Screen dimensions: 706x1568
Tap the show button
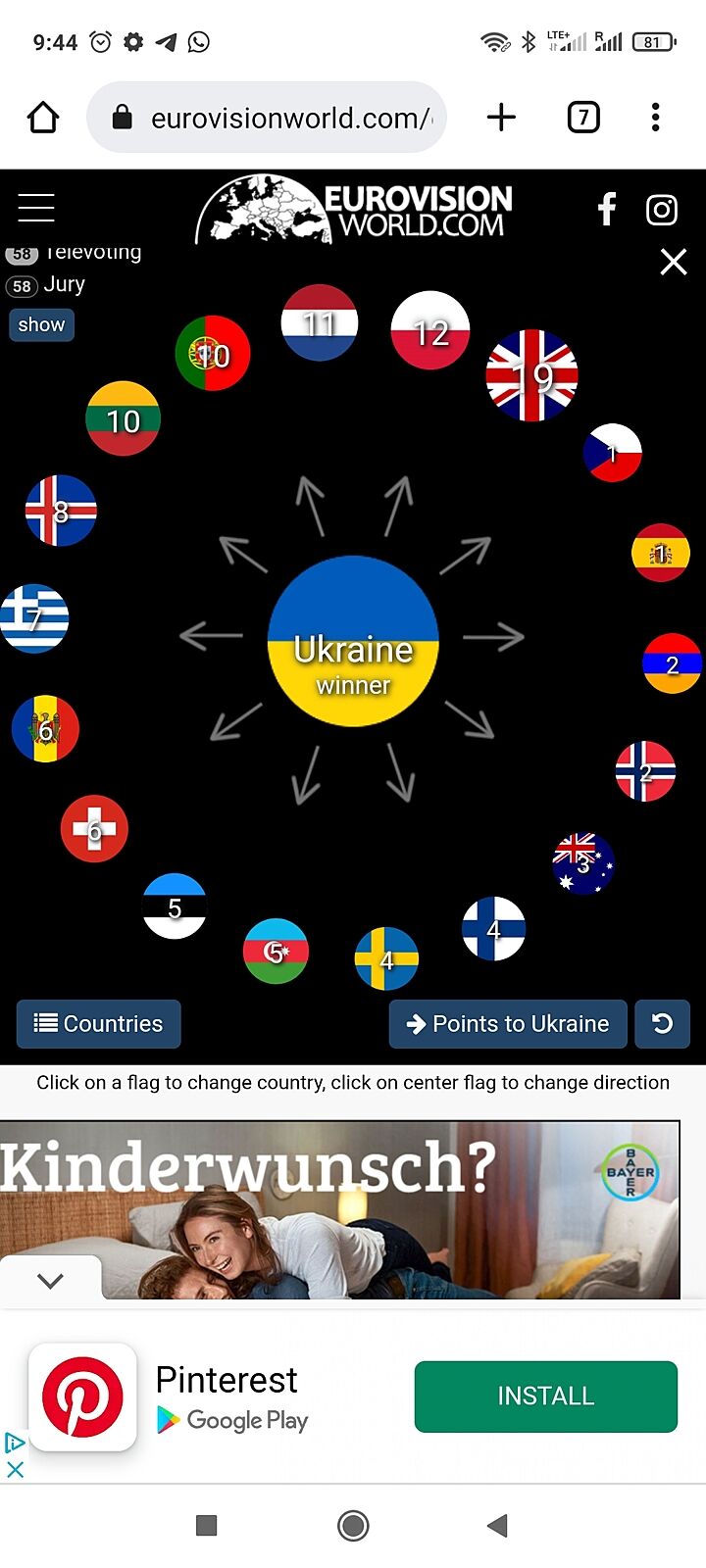(x=41, y=324)
